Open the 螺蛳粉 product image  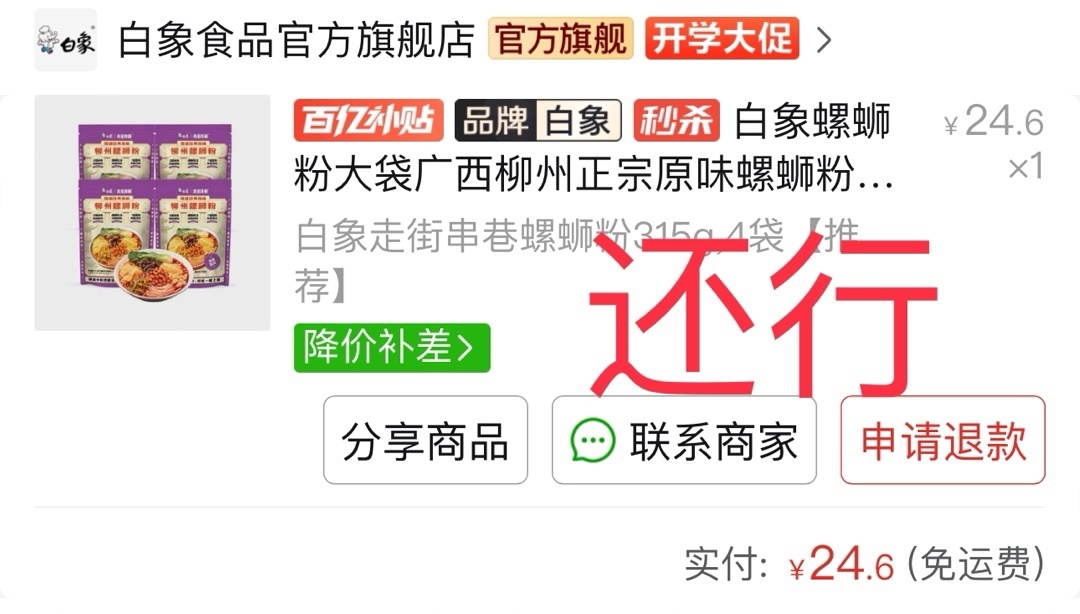point(152,213)
